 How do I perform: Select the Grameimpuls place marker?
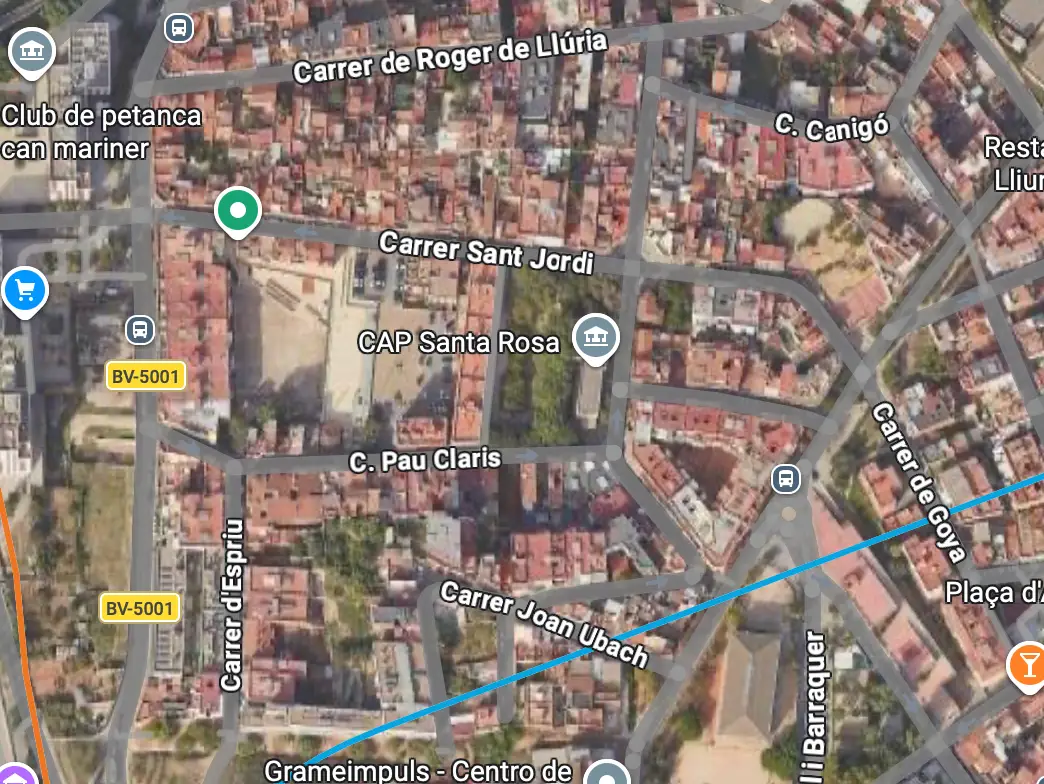point(607,773)
